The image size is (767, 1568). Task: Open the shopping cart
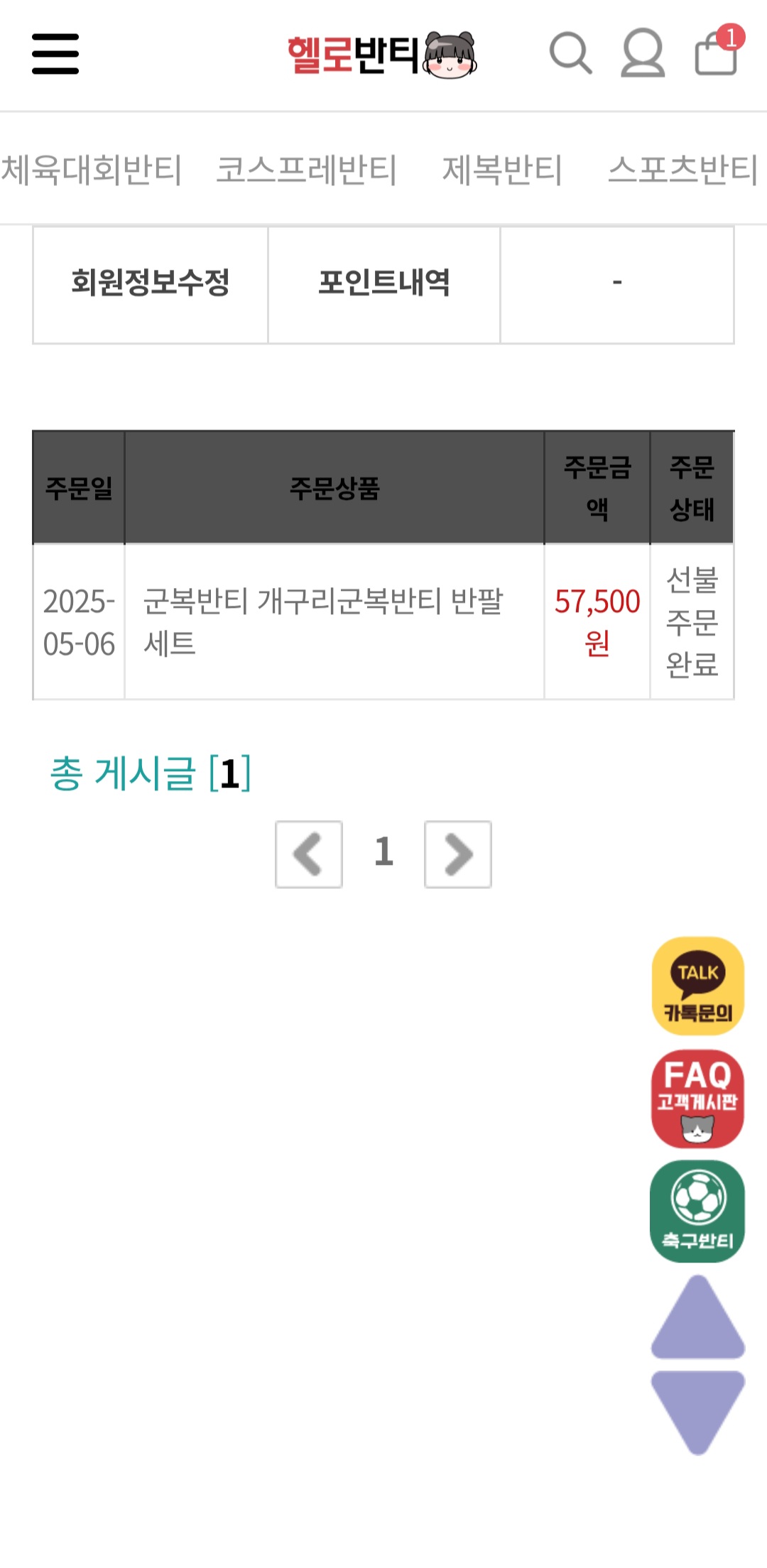717,53
